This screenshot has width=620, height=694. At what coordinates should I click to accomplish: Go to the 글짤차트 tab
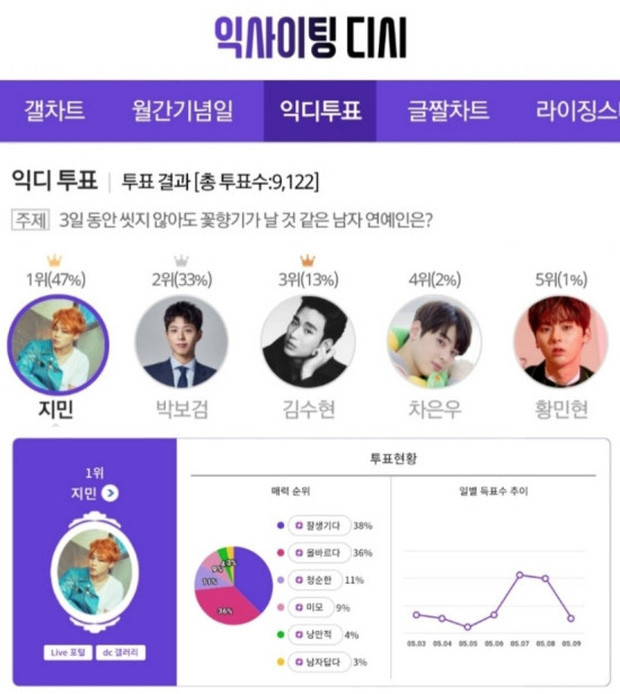[453, 110]
